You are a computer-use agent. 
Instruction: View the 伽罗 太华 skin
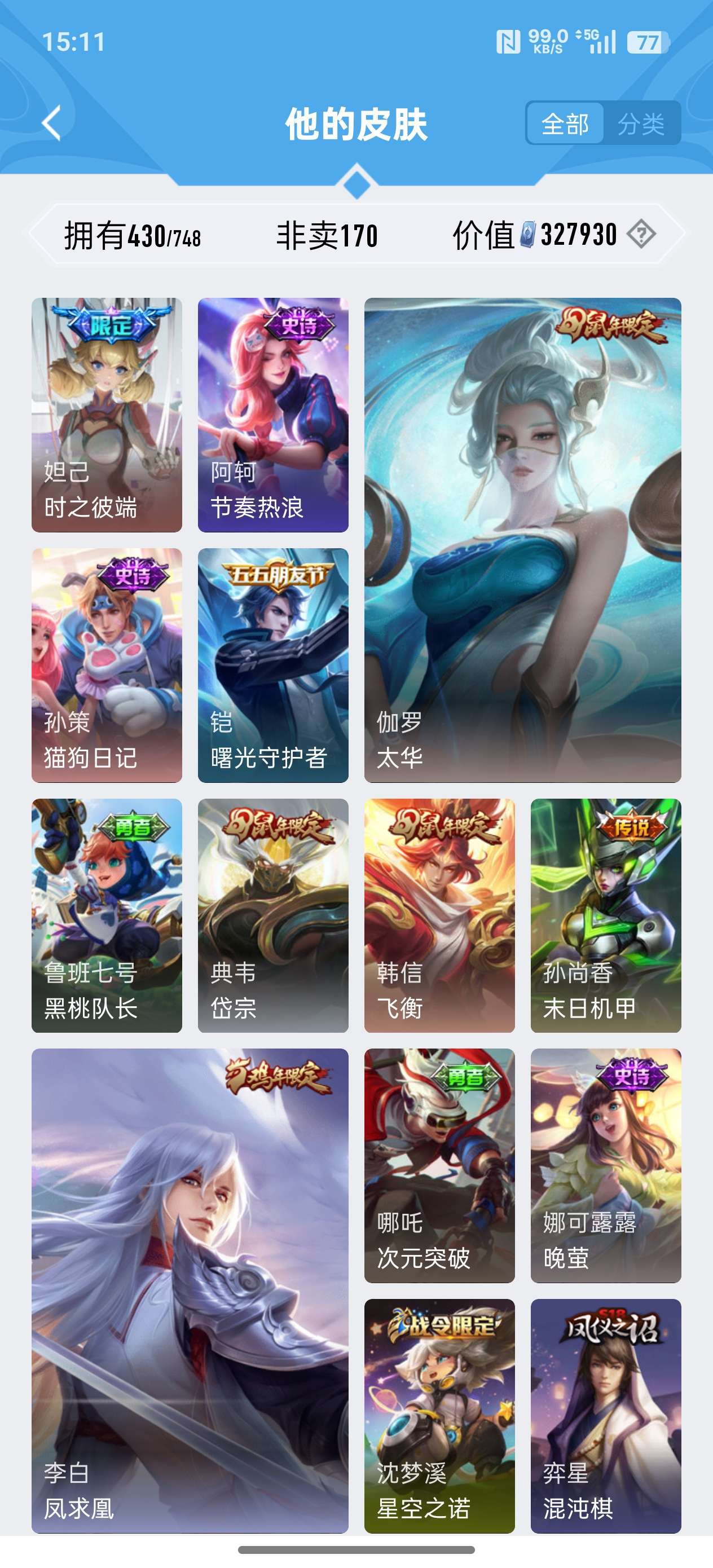(522, 540)
